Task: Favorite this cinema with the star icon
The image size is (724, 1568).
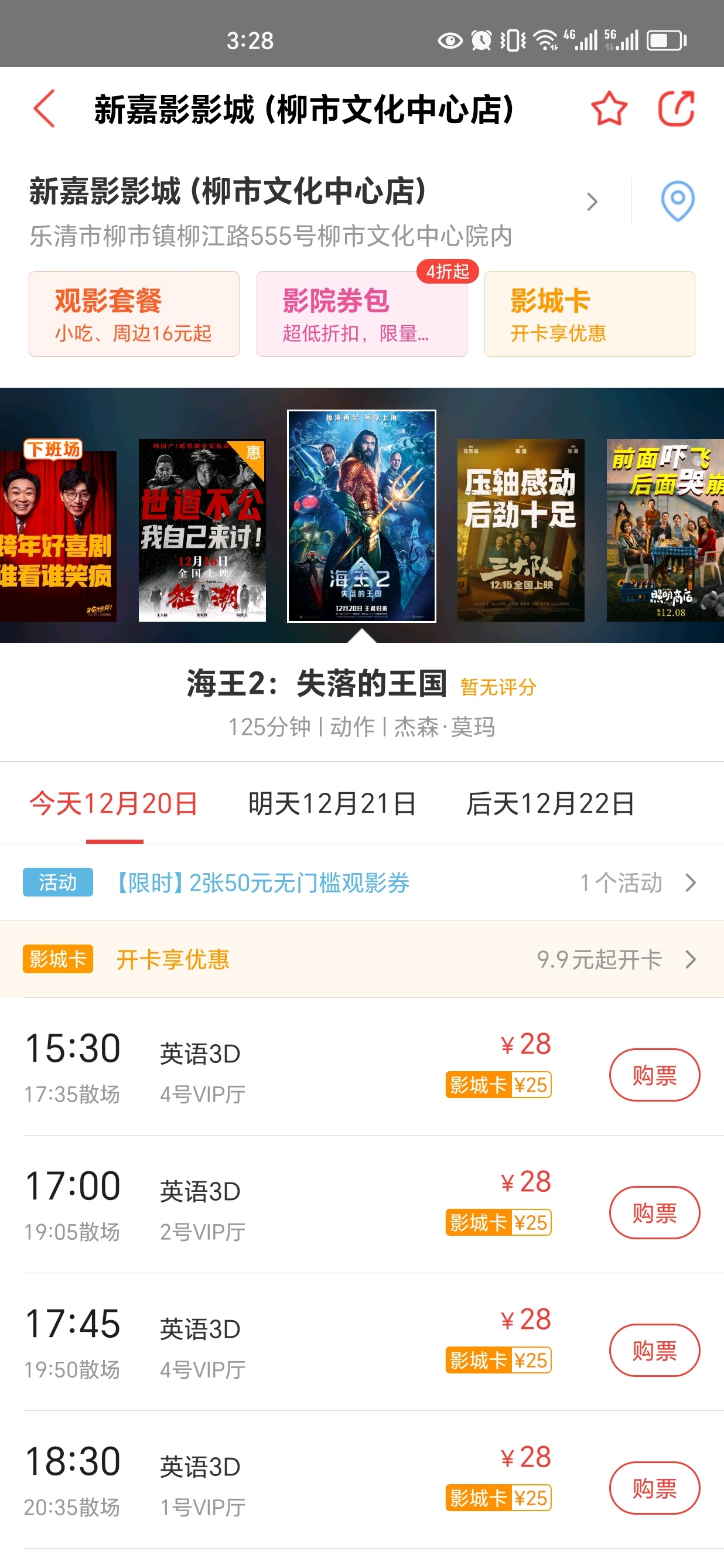Action: pos(609,109)
